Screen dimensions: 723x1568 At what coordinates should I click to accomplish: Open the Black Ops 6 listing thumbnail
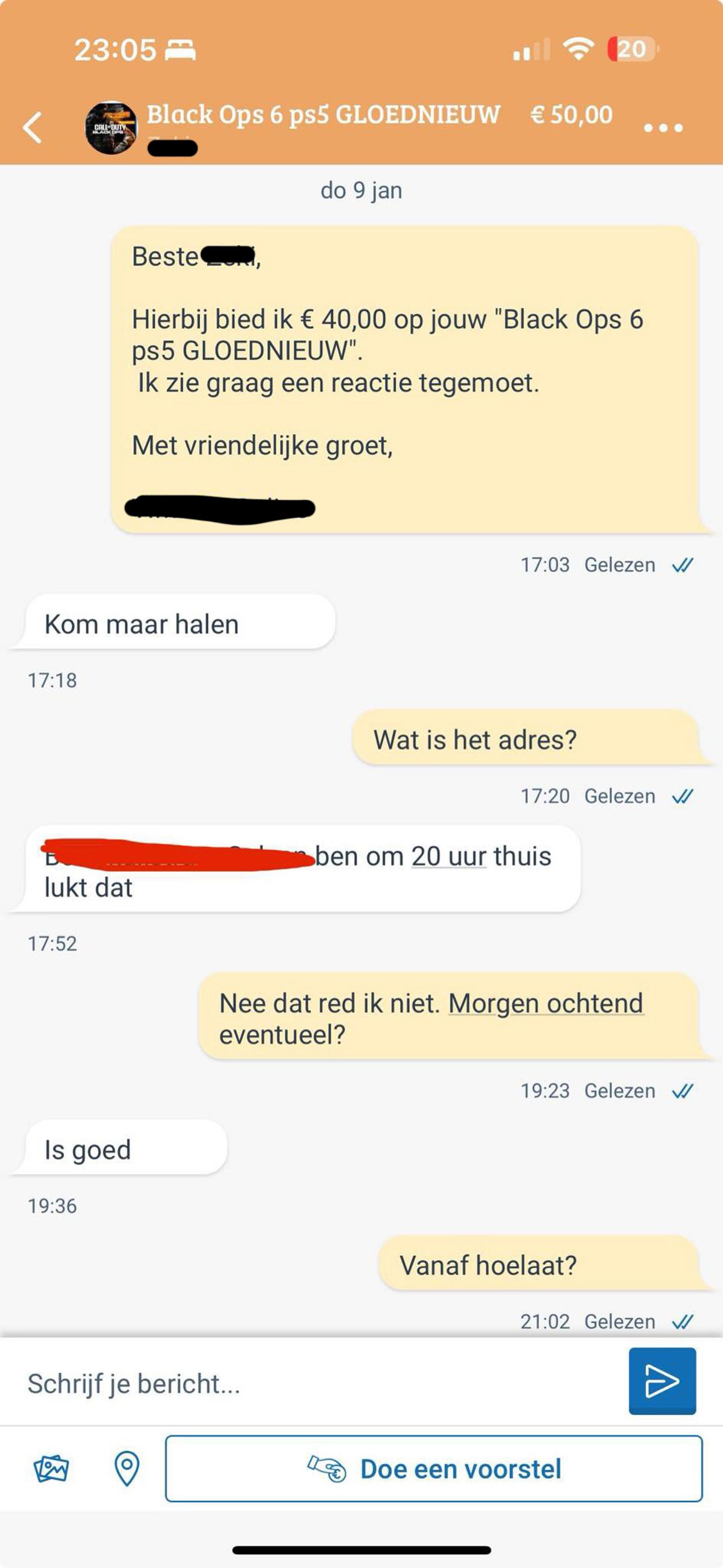(x=111, y=128)
